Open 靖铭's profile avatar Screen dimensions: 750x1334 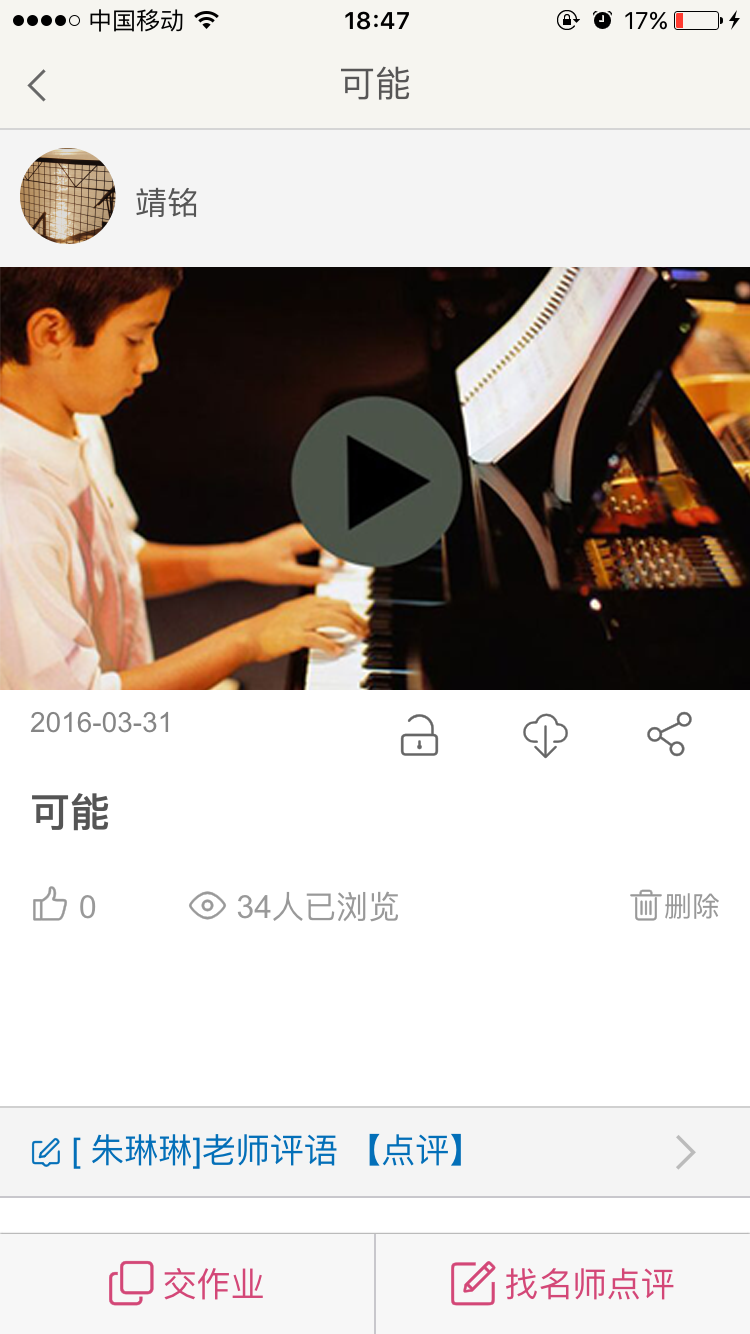(67, 197)
